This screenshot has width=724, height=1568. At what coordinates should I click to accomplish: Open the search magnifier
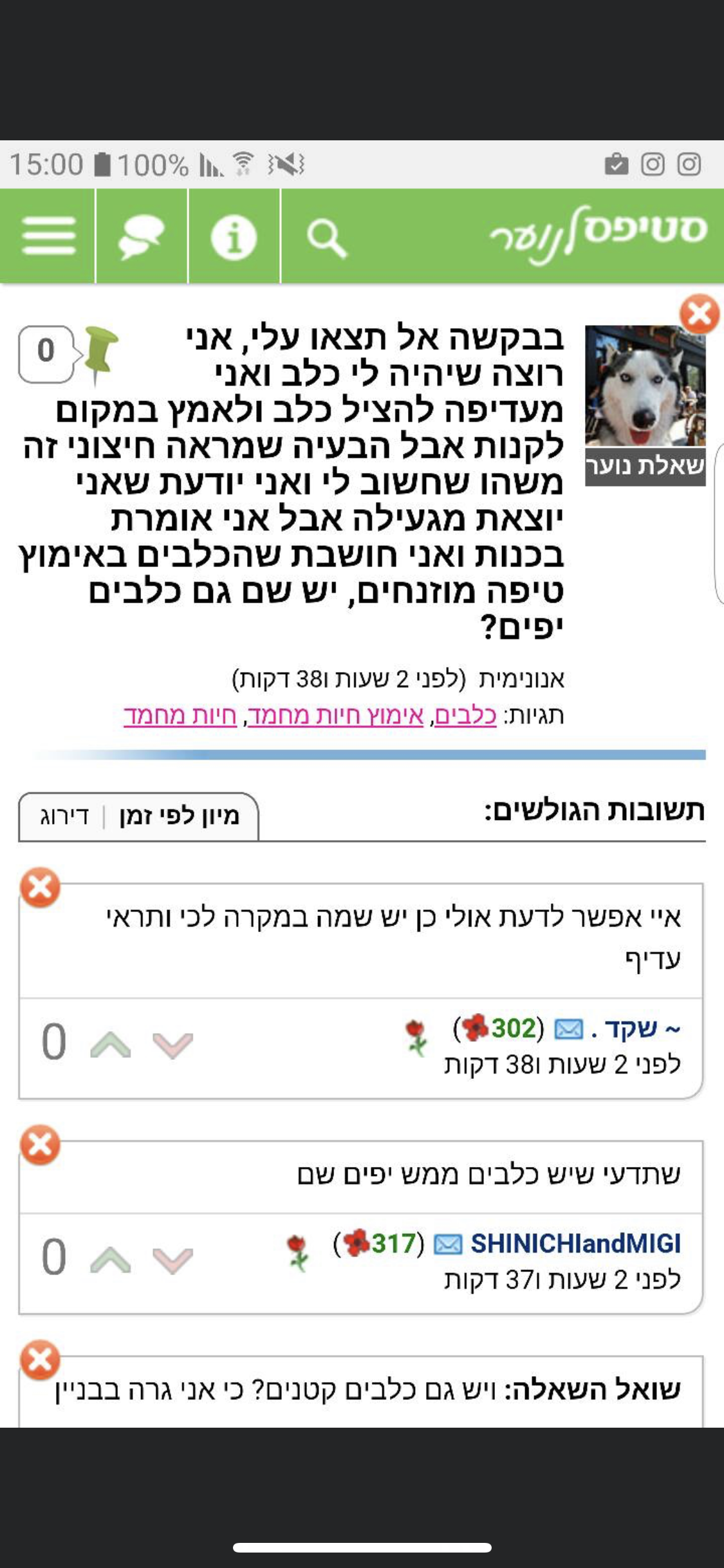coord(326,238)
